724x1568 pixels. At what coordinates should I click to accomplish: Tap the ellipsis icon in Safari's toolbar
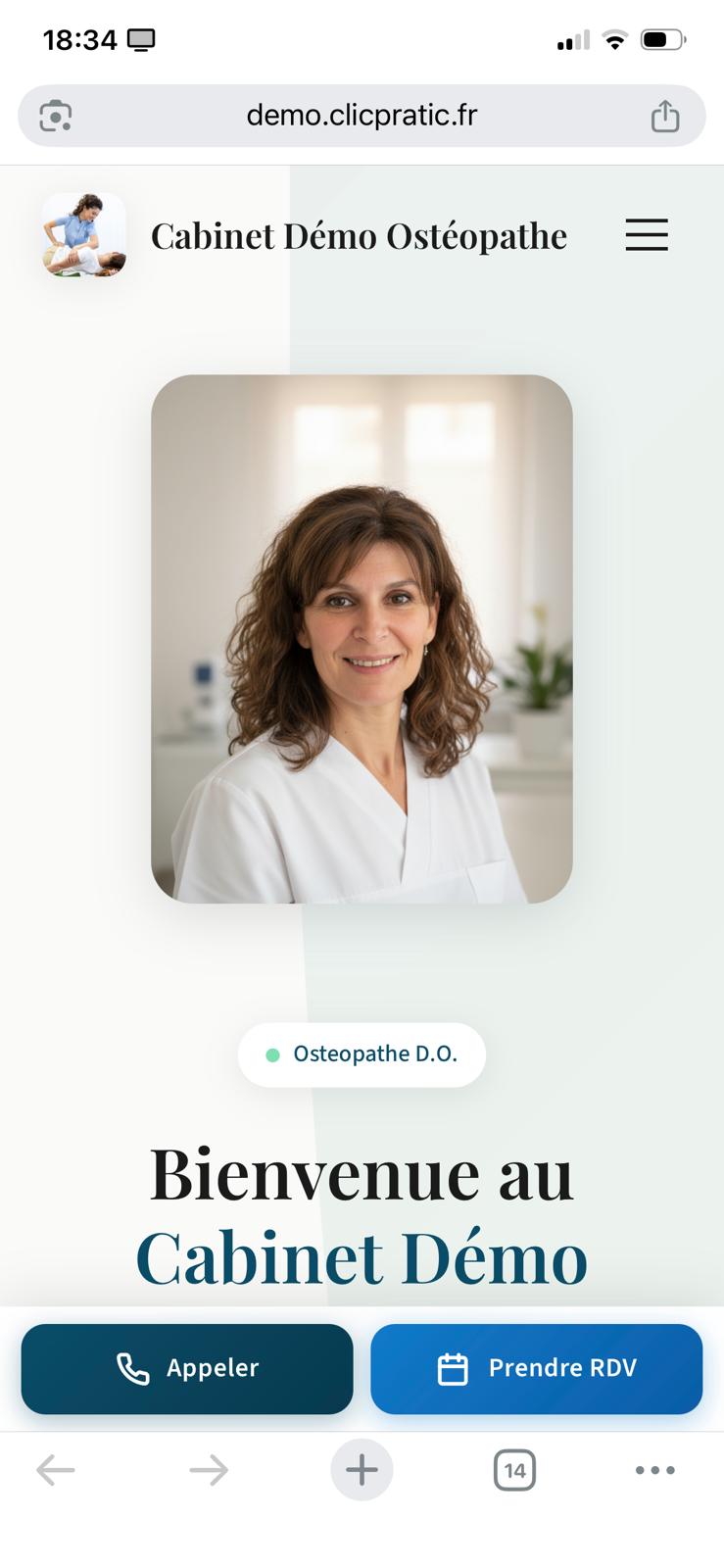click(x=654, y=1469)
